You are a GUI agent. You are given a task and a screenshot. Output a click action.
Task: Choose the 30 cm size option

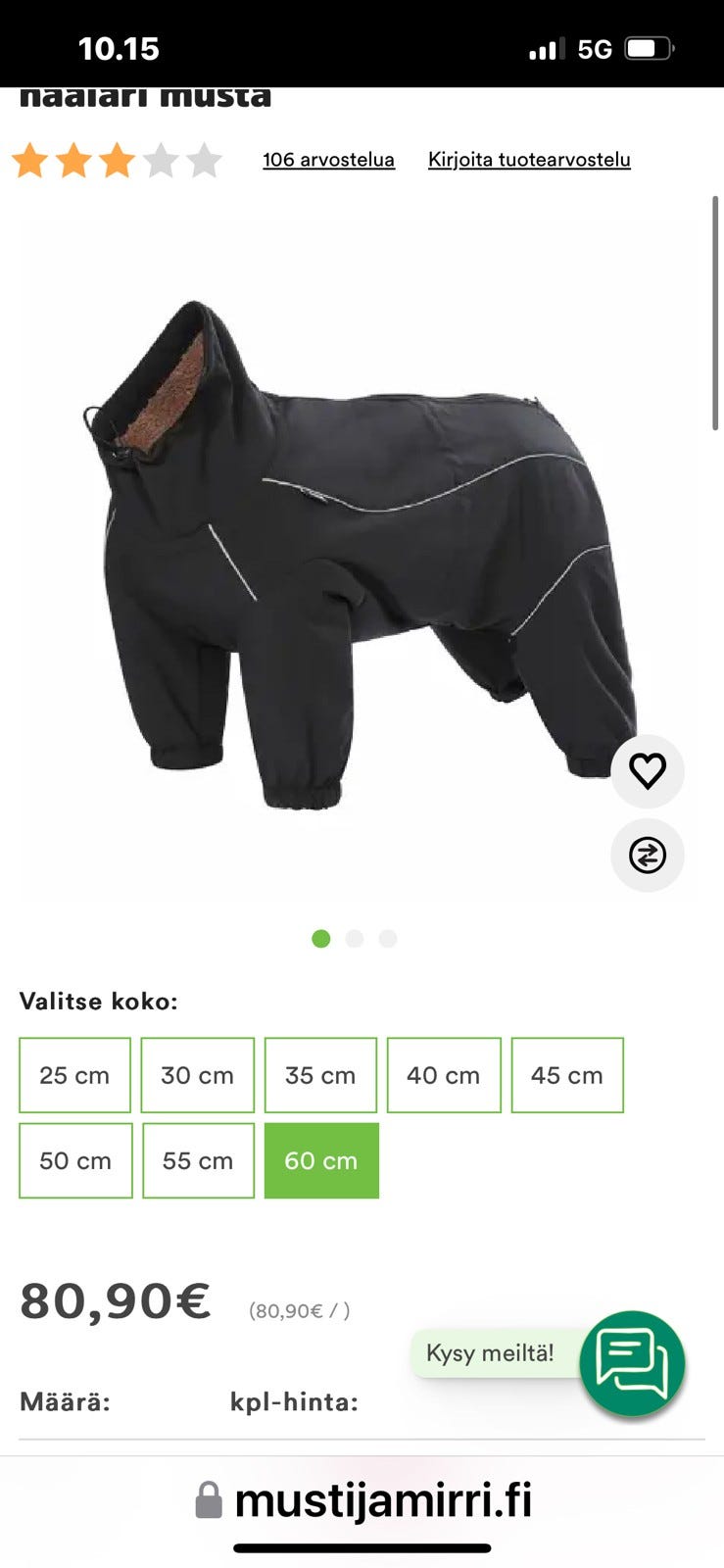coord(197,1075)
